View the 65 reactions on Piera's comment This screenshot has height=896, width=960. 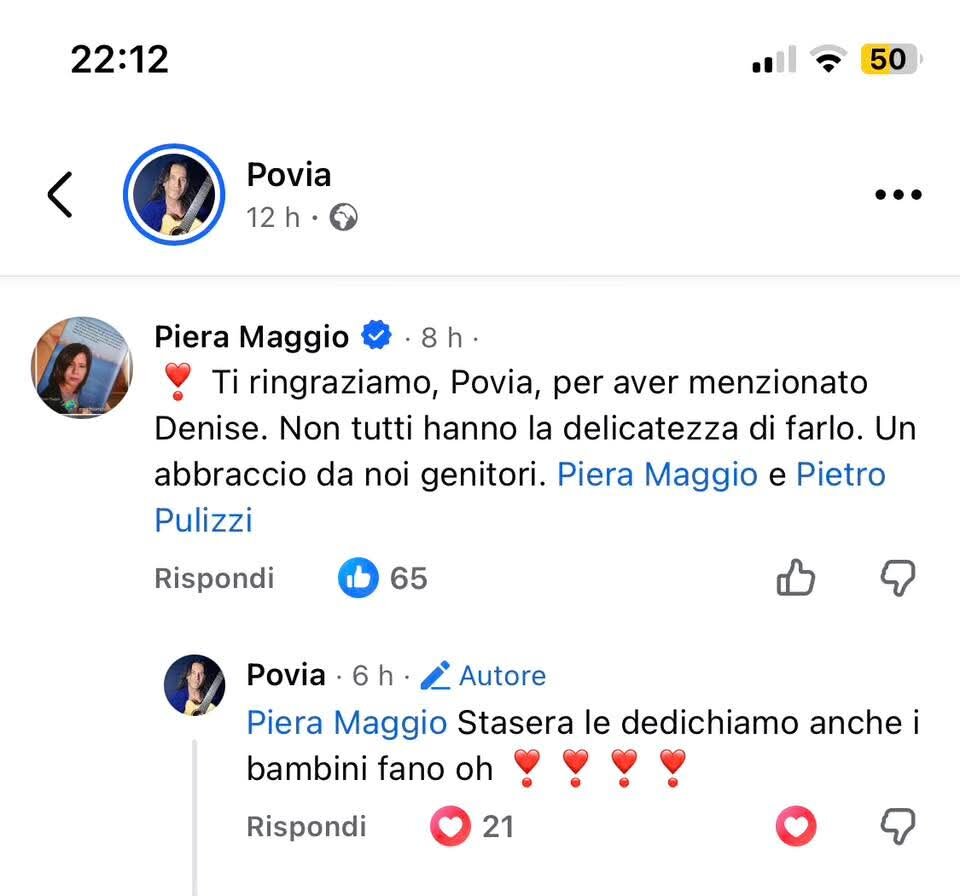point(383,577)
